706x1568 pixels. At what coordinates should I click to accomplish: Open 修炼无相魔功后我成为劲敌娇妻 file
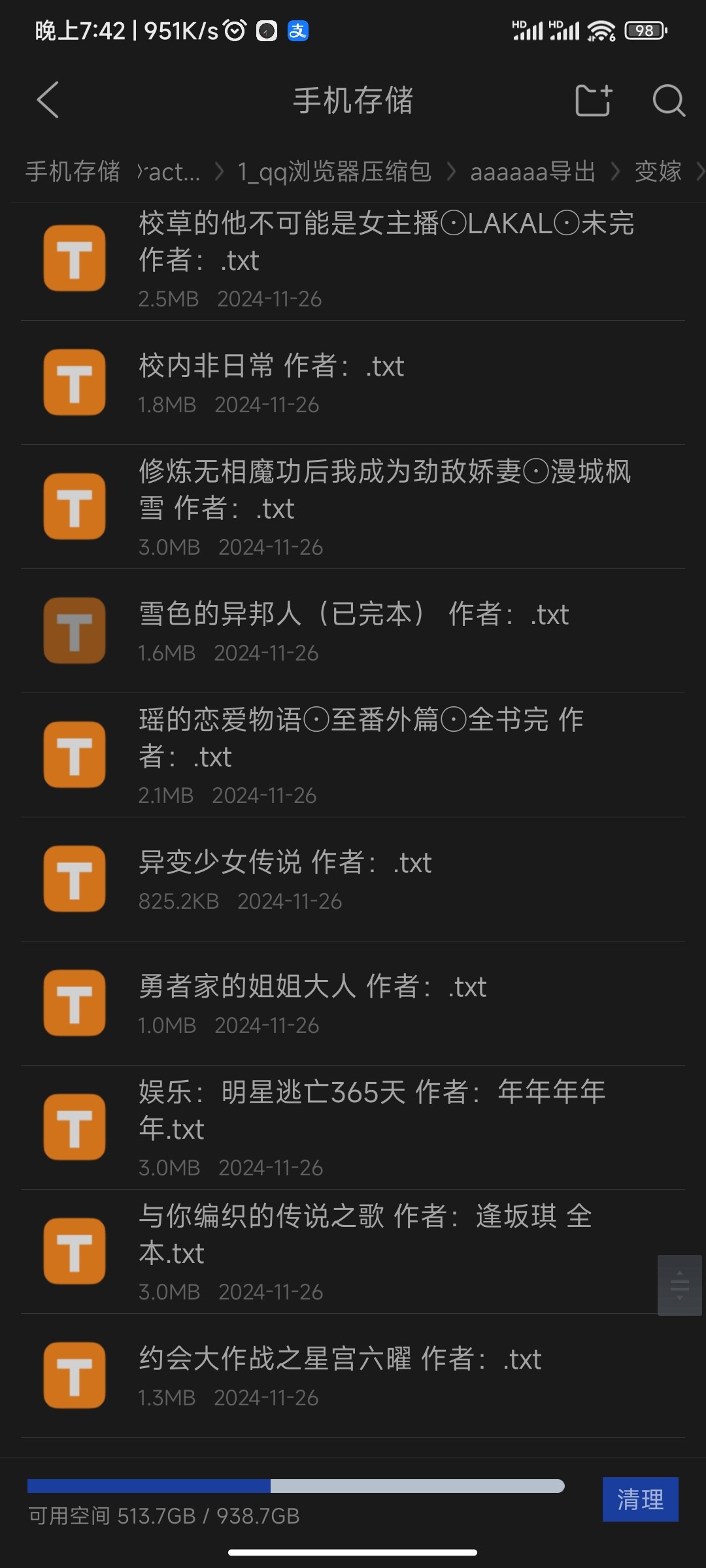353,507
